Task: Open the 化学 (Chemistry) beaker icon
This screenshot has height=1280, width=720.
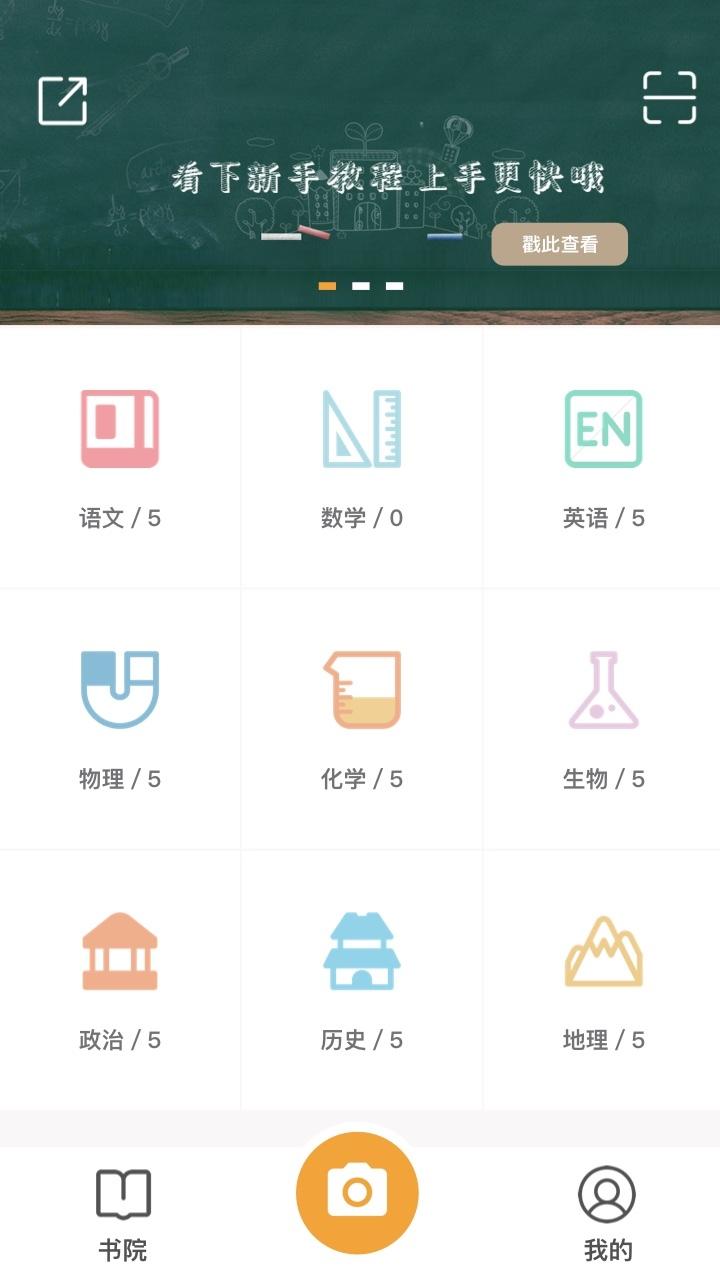Action: coord(360,690)
